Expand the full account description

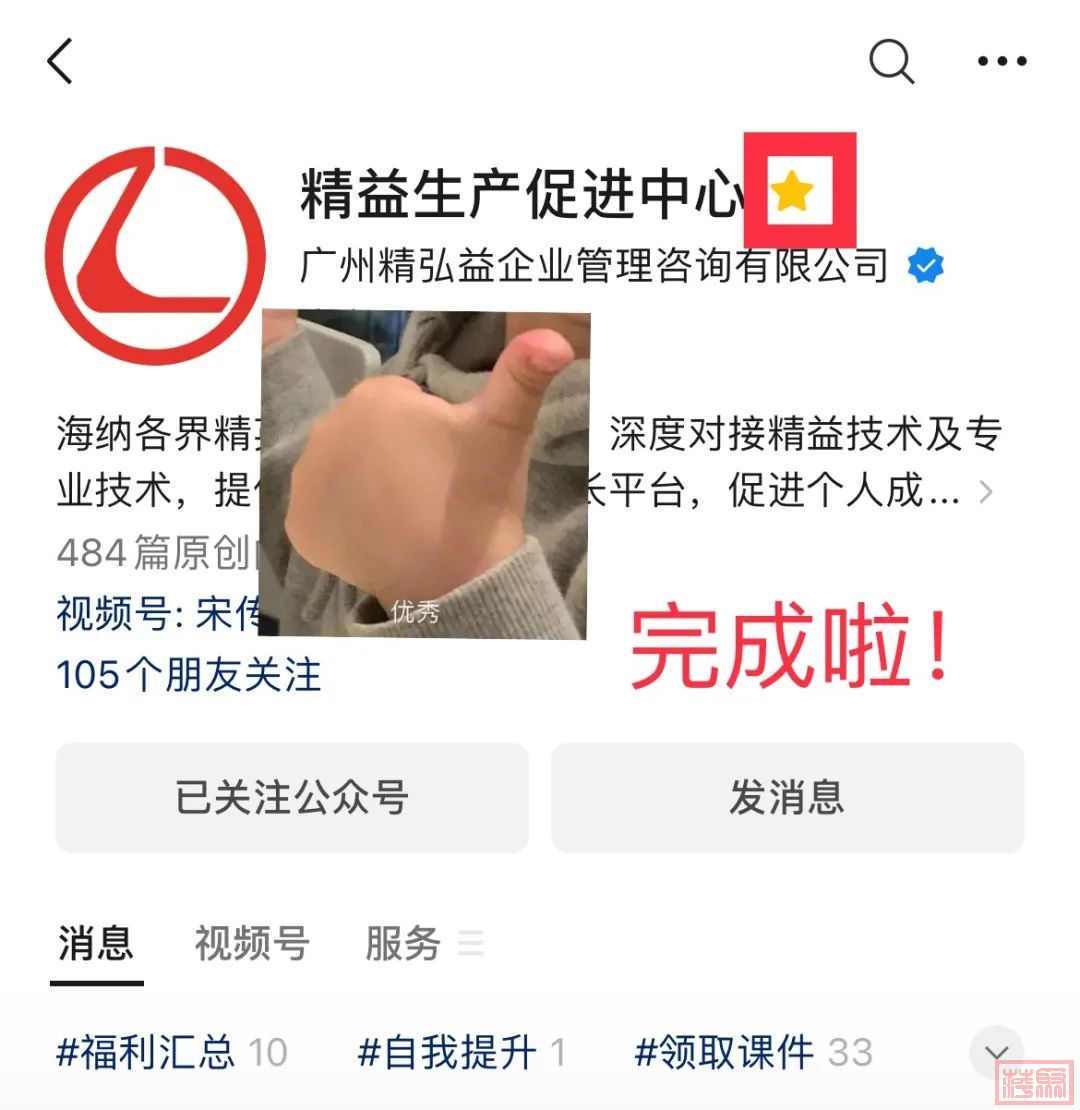(x=985, y=492)
